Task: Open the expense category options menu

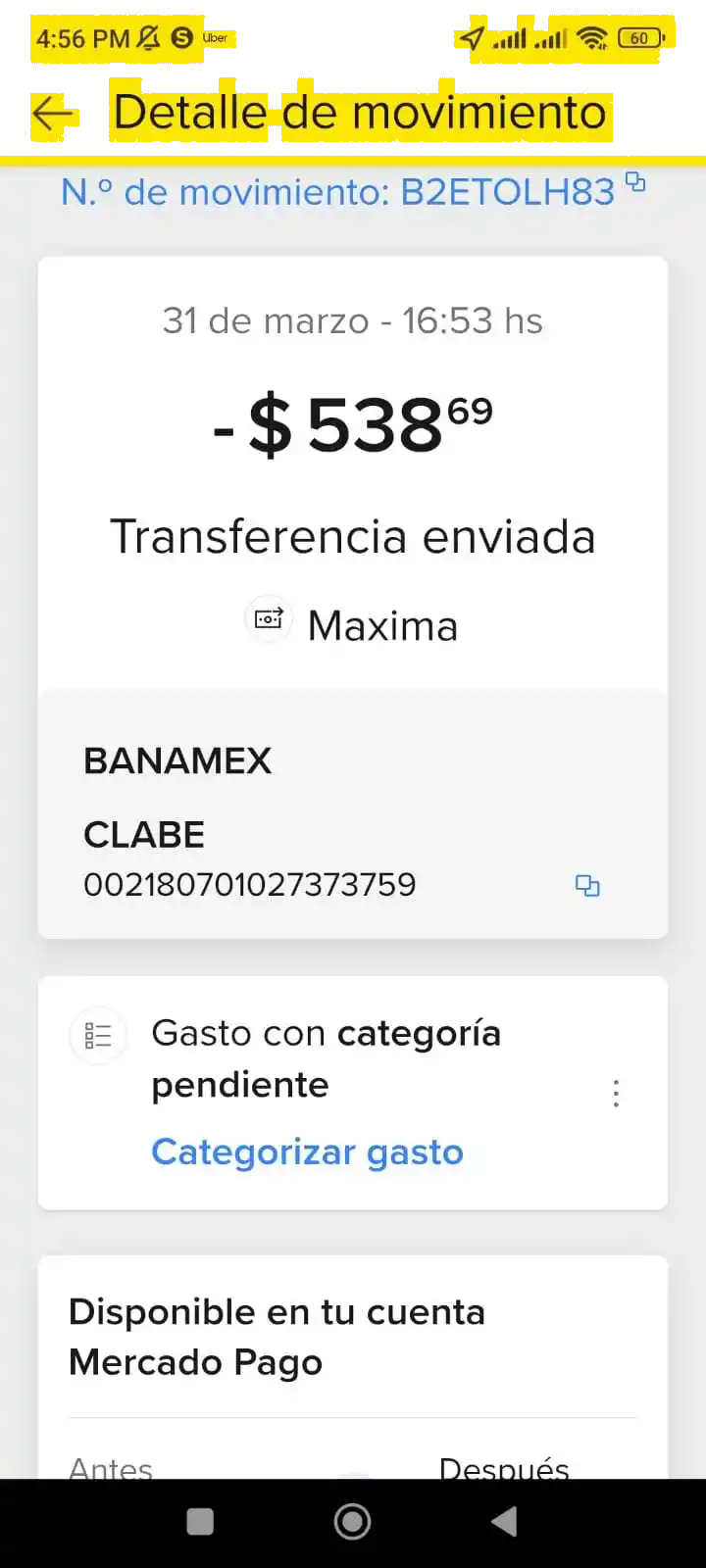Action: pyautogui.click(x=616, y=1093)
